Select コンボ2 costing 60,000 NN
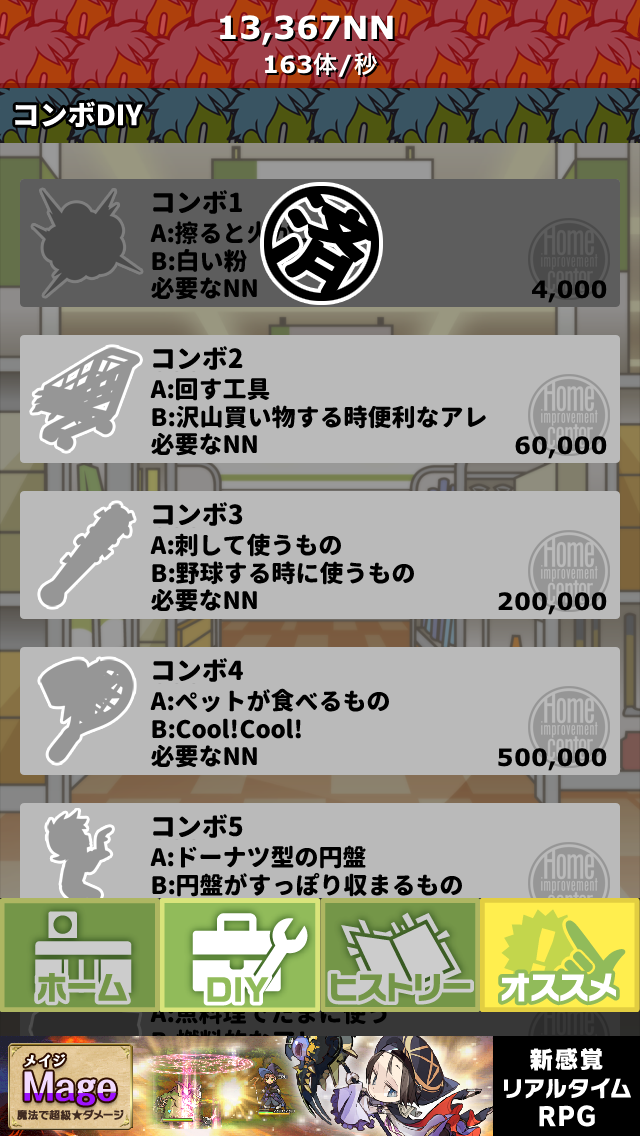The height and width of the screenshot is (1136, 640). coord(320,399)
